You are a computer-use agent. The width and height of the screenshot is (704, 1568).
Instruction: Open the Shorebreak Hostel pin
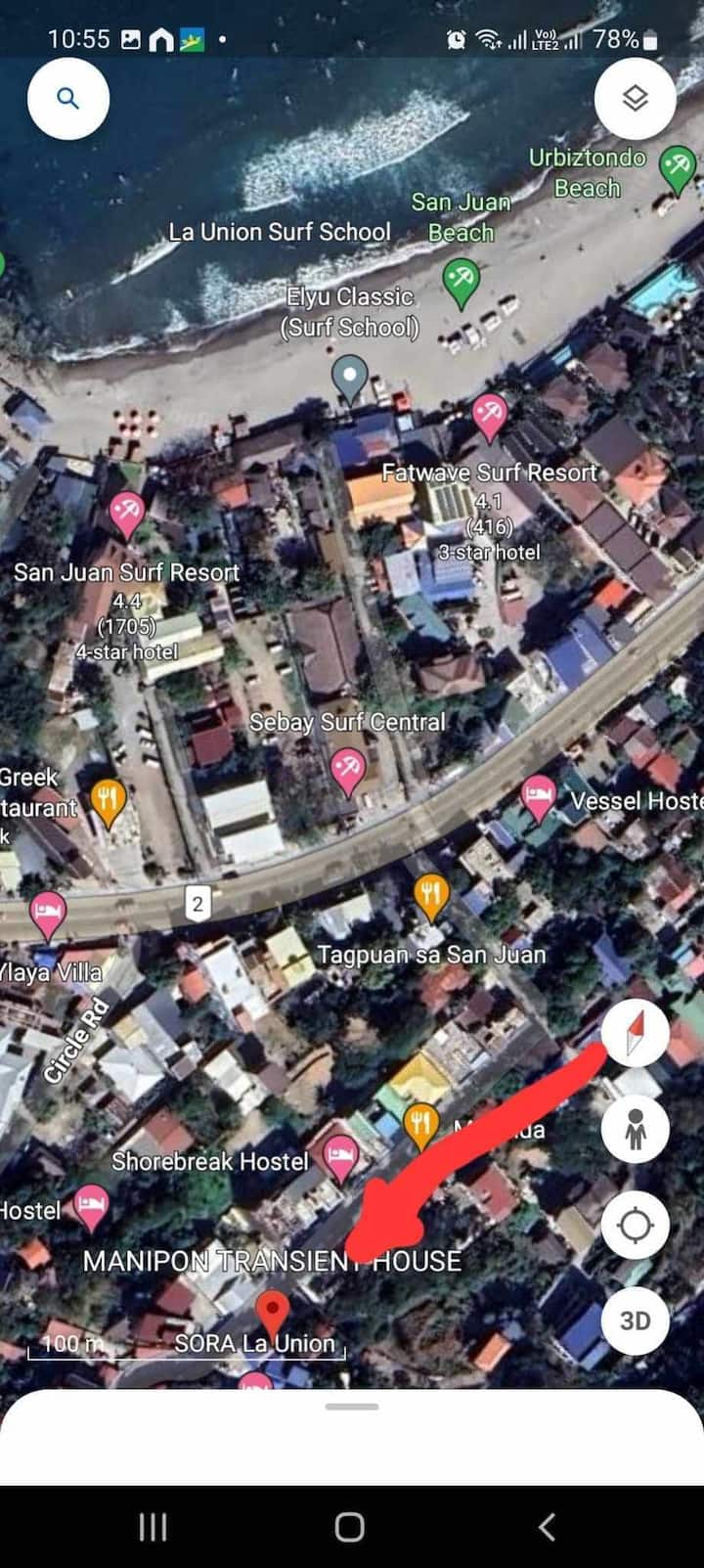click(339, 1156)
